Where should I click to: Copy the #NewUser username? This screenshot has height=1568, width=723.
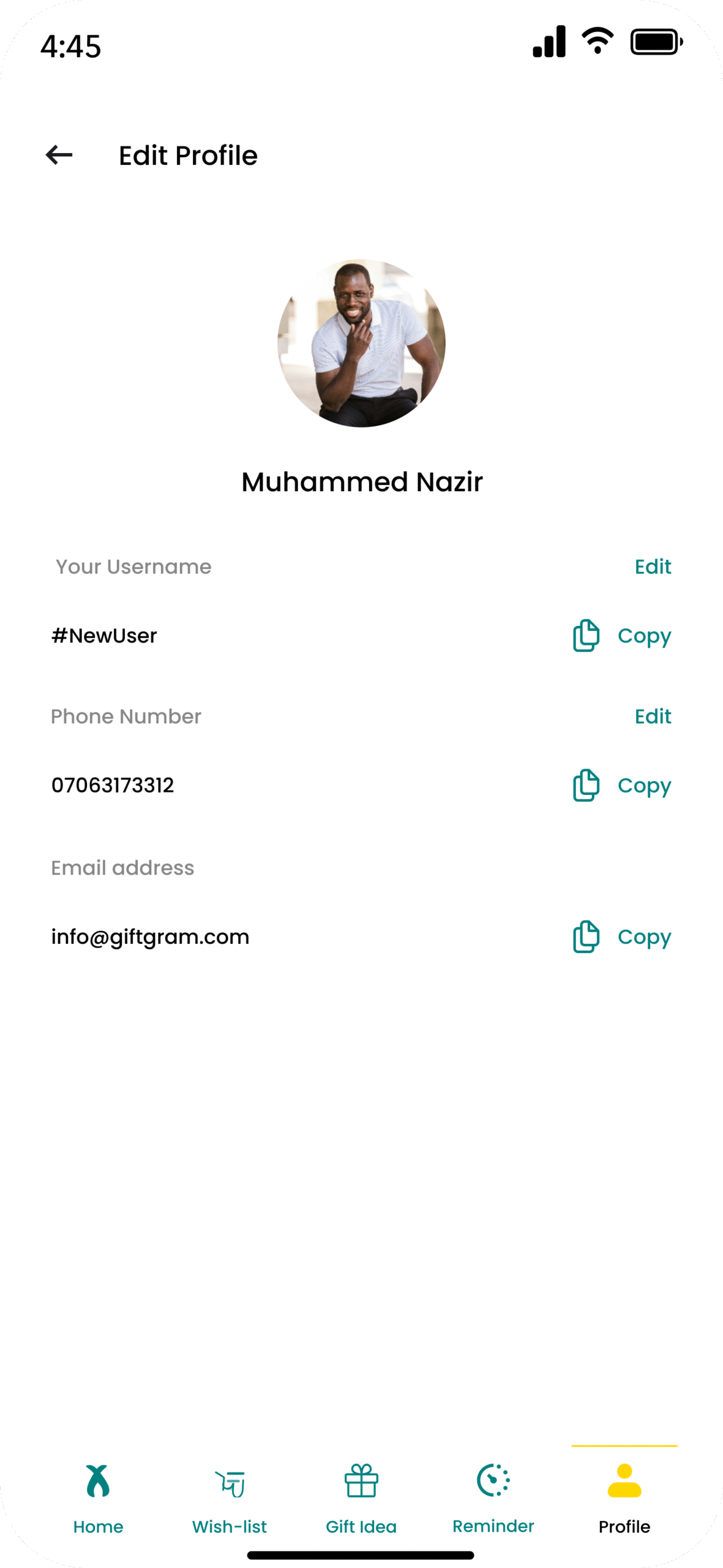(x=622, y=636)
